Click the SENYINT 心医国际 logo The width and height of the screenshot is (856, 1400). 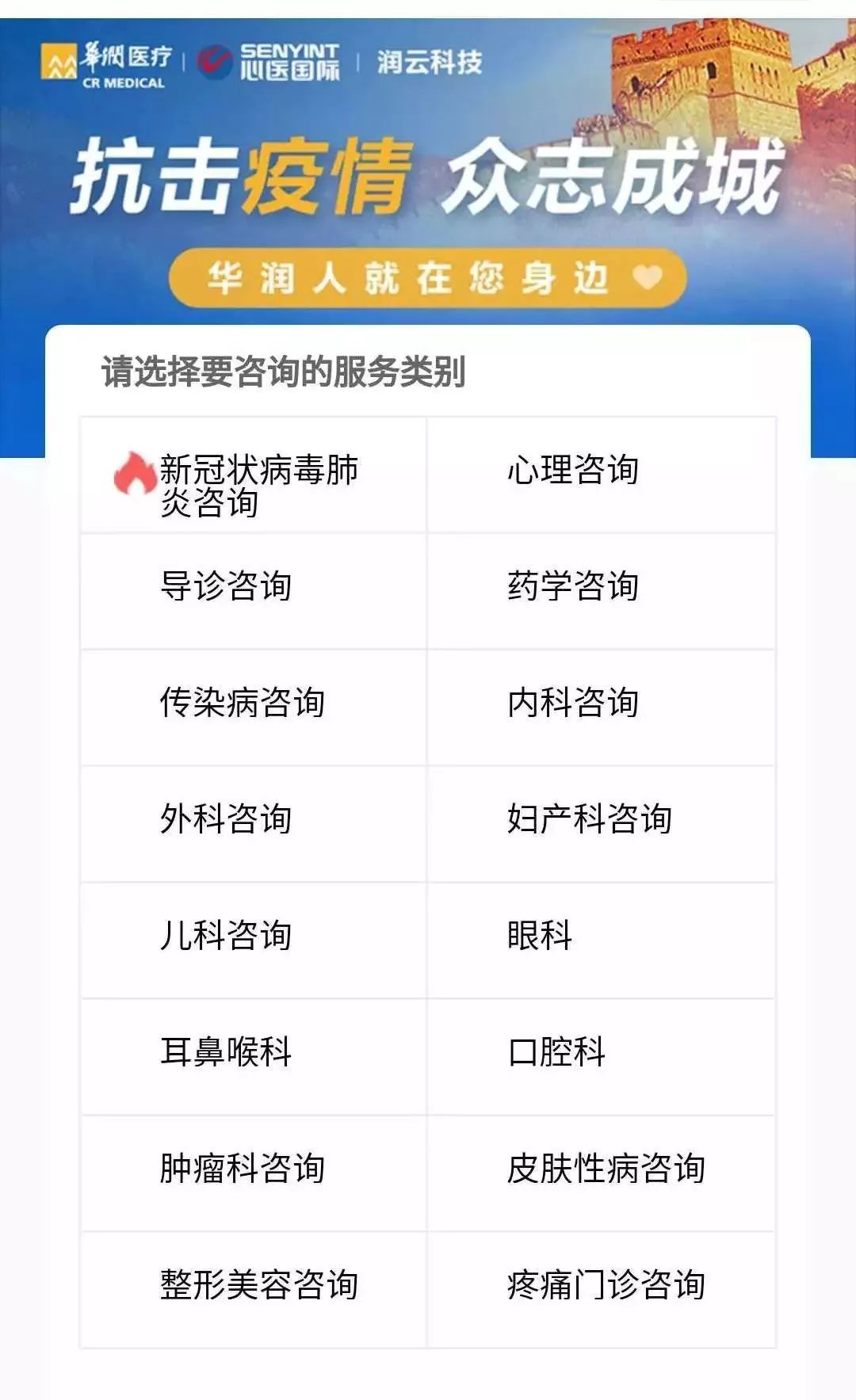click(273, 63)
